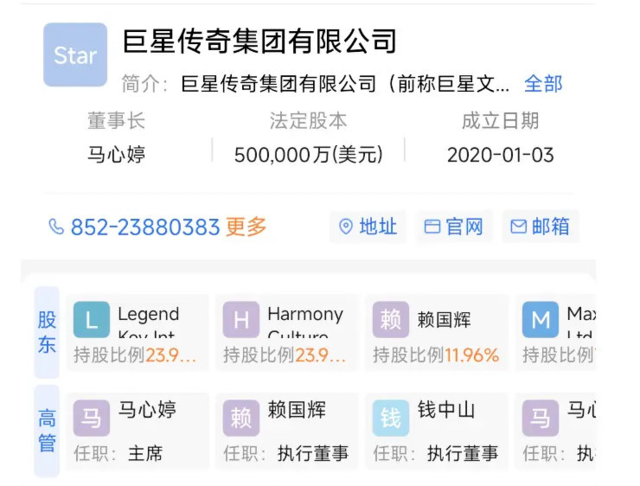This screenshot has width=640, height=486.
Task: Show more phone numbers via 更多
Action: click(246, 227)
